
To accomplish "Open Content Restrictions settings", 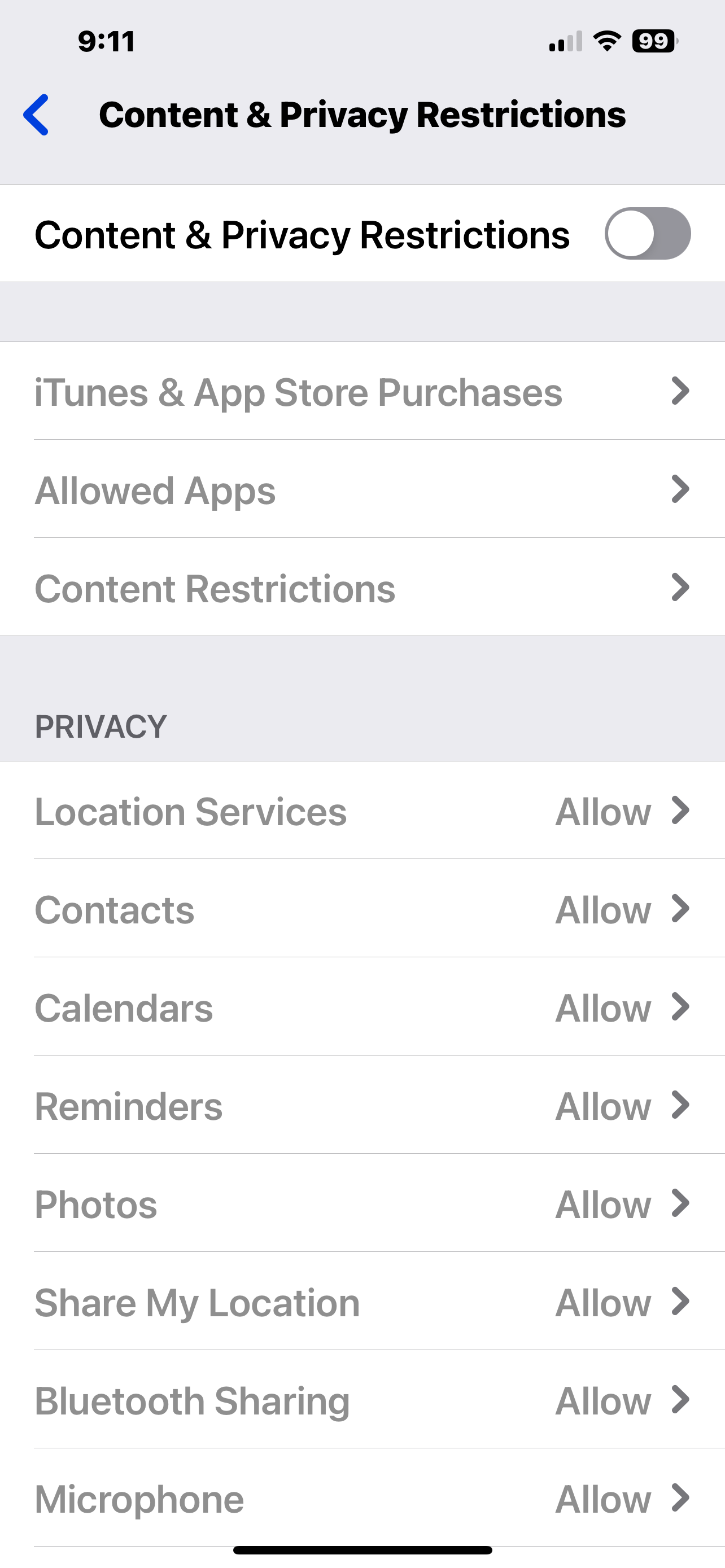I will click(x=362, y=588).
